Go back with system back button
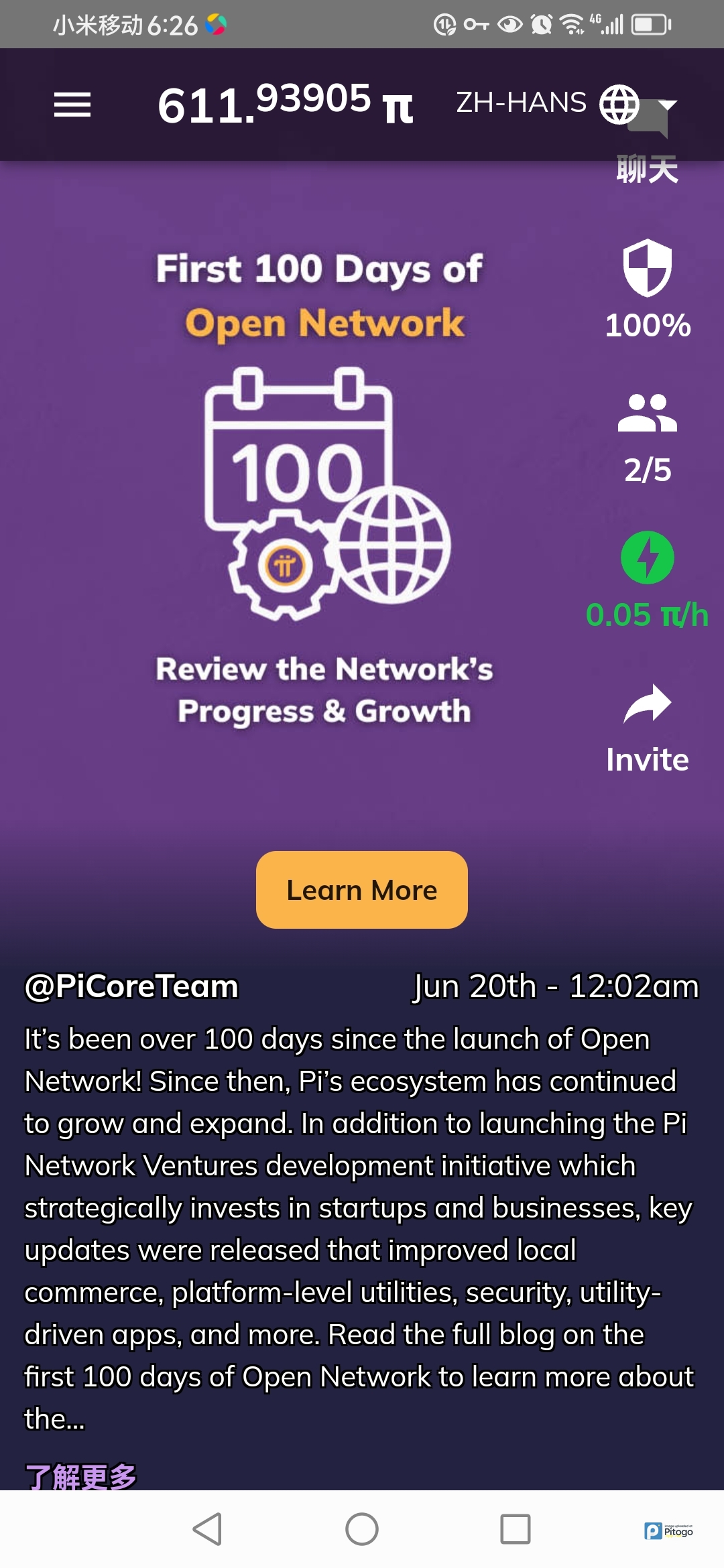Screen dimensions: 724x1568 pos(207,1529)
